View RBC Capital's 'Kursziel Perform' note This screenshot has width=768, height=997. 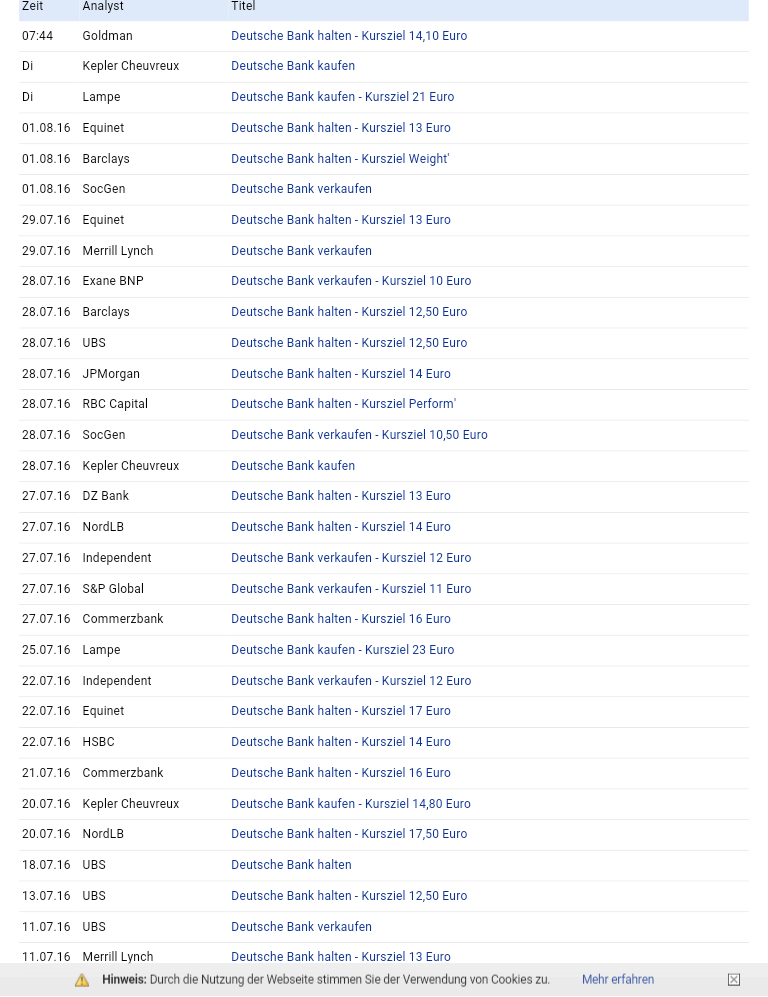344,404
